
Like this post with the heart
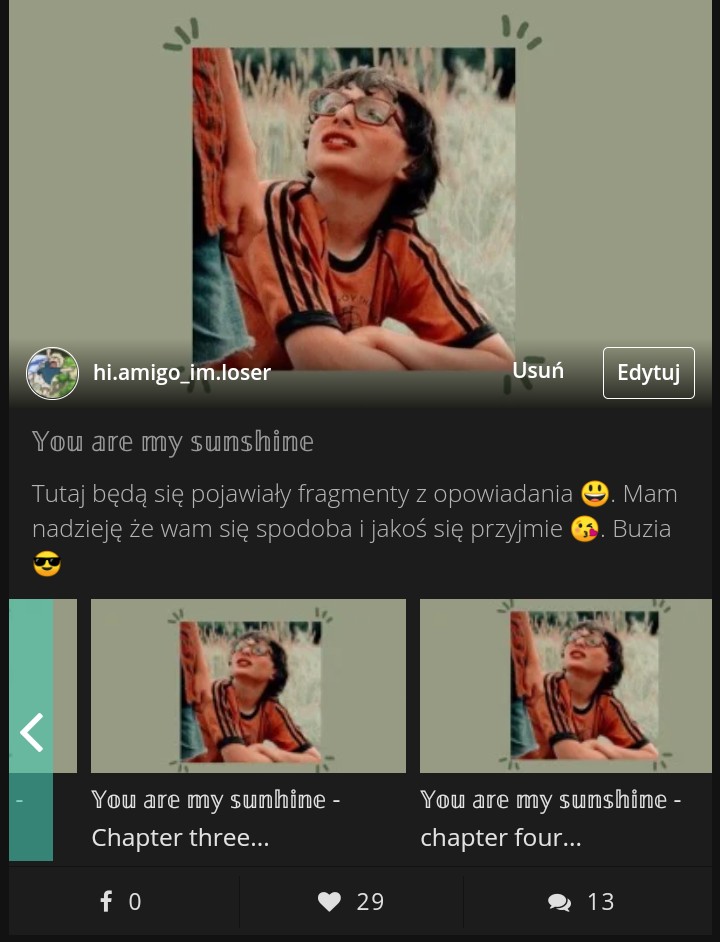coord(350,902)
